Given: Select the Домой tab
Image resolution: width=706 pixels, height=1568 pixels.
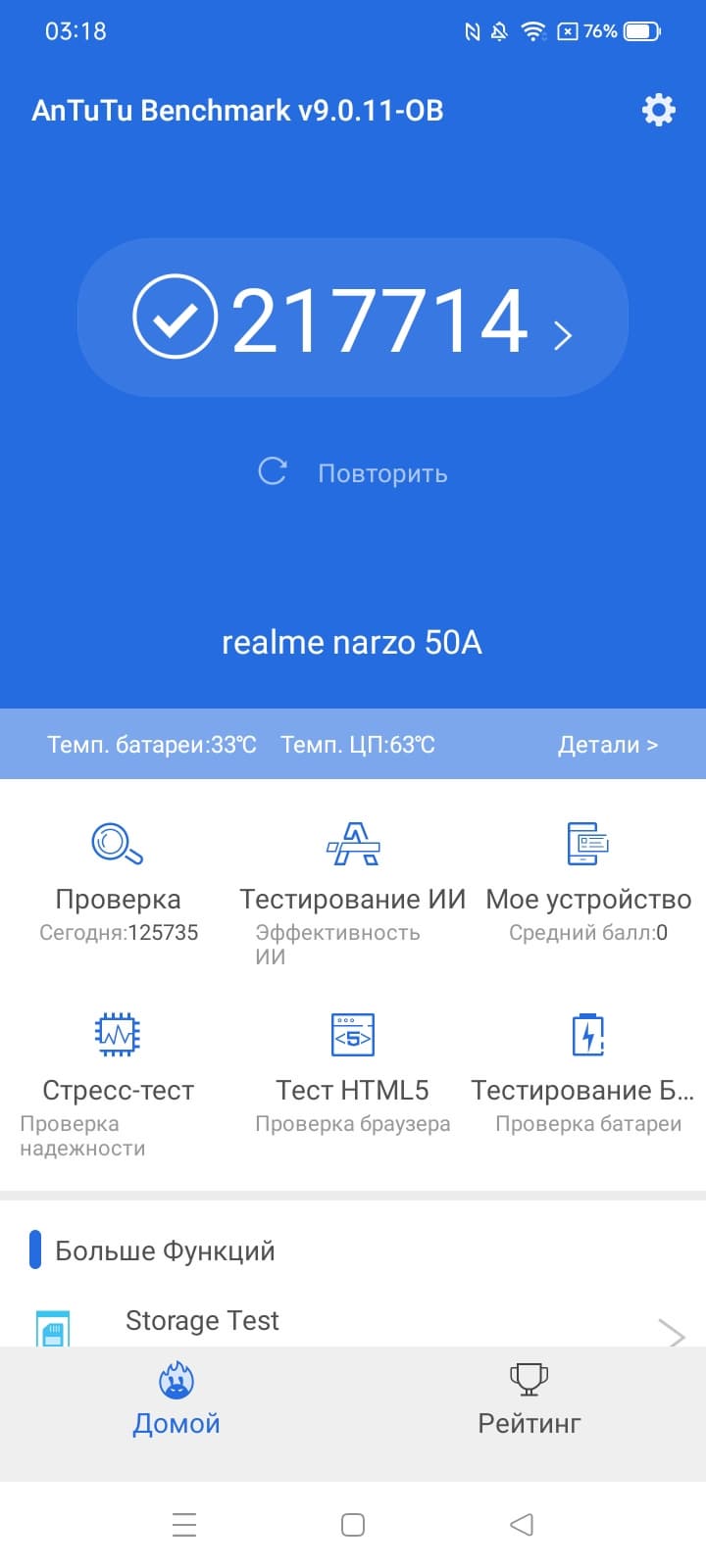Looking at the screenshot, I should coord(176,1401).
